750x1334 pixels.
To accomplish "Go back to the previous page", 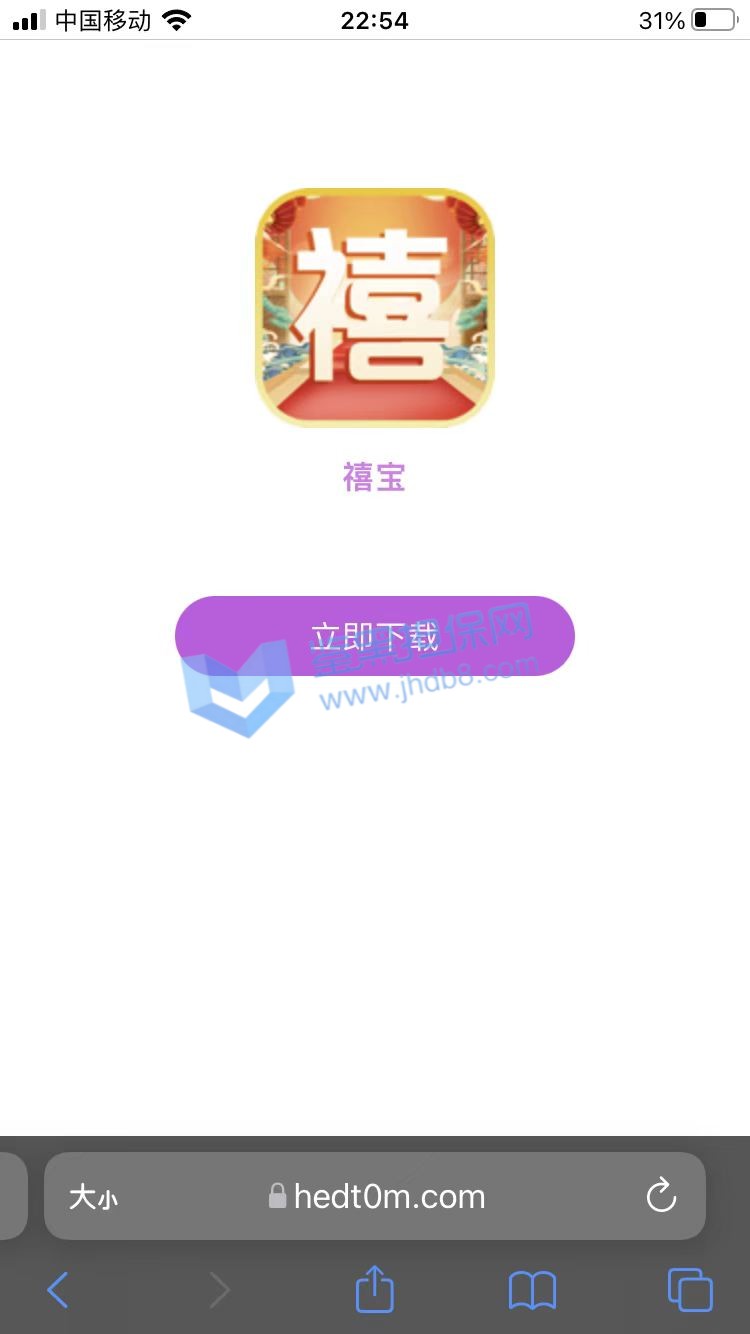I will coord(58,1290).
